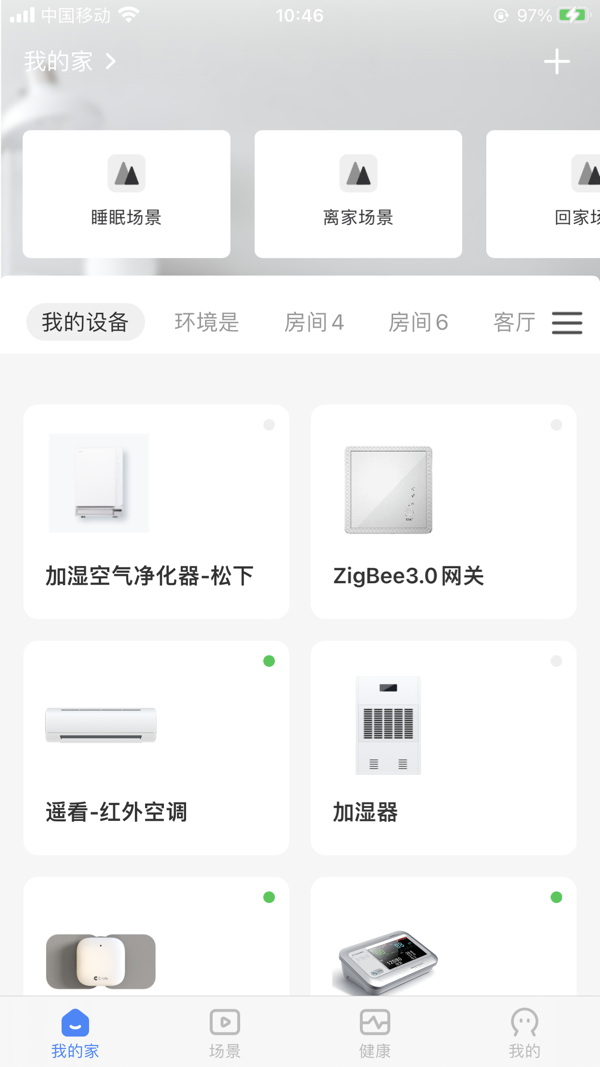This screenshot has height=1067, width=600.
Task: Go to the 场景 bottom tab
Action: 225,1032
